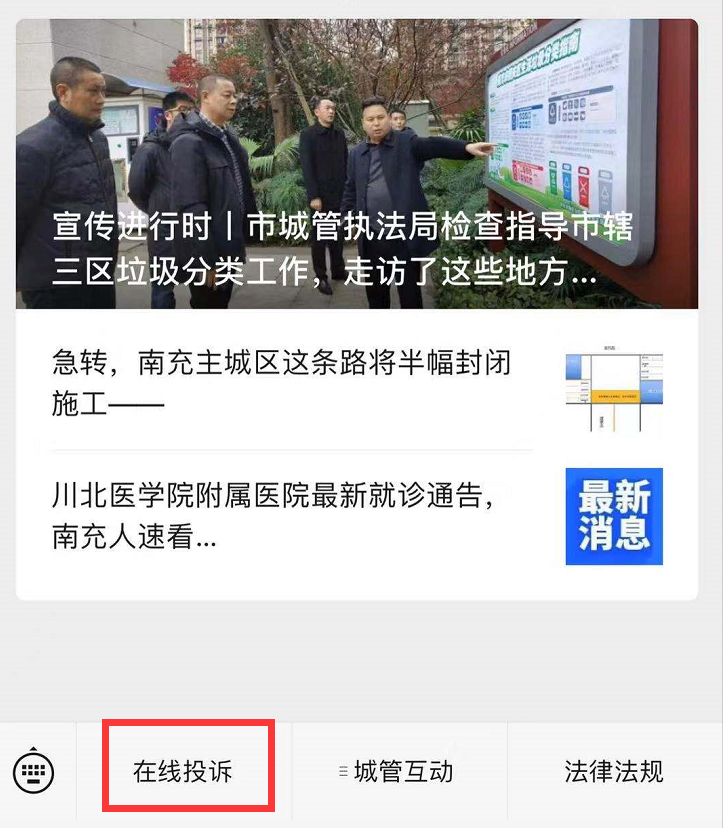Open the 在线投诉 menu
723x828 pixels.
pos(183,772)
